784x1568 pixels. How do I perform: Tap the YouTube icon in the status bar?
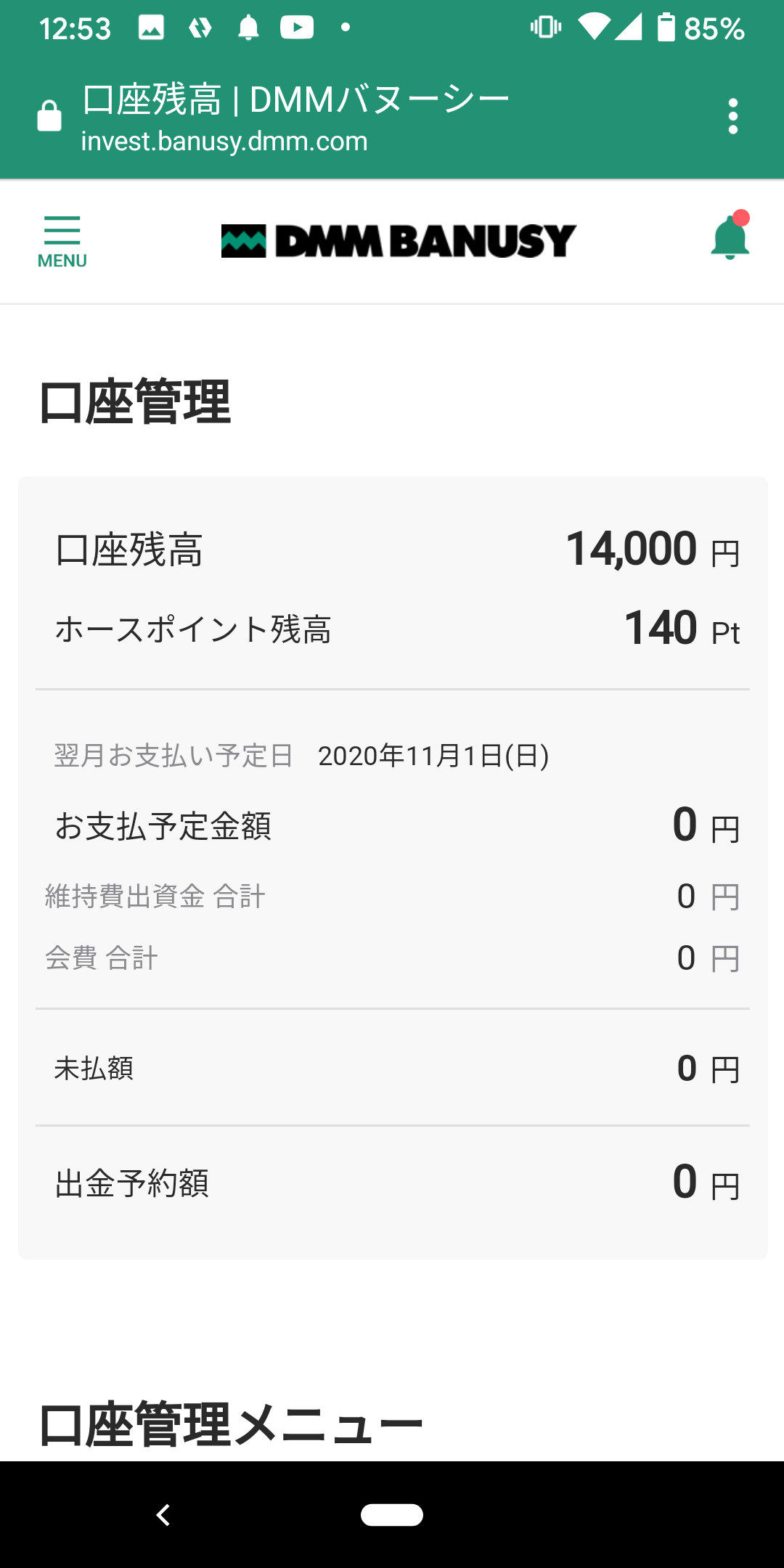(x=298, y=29)
